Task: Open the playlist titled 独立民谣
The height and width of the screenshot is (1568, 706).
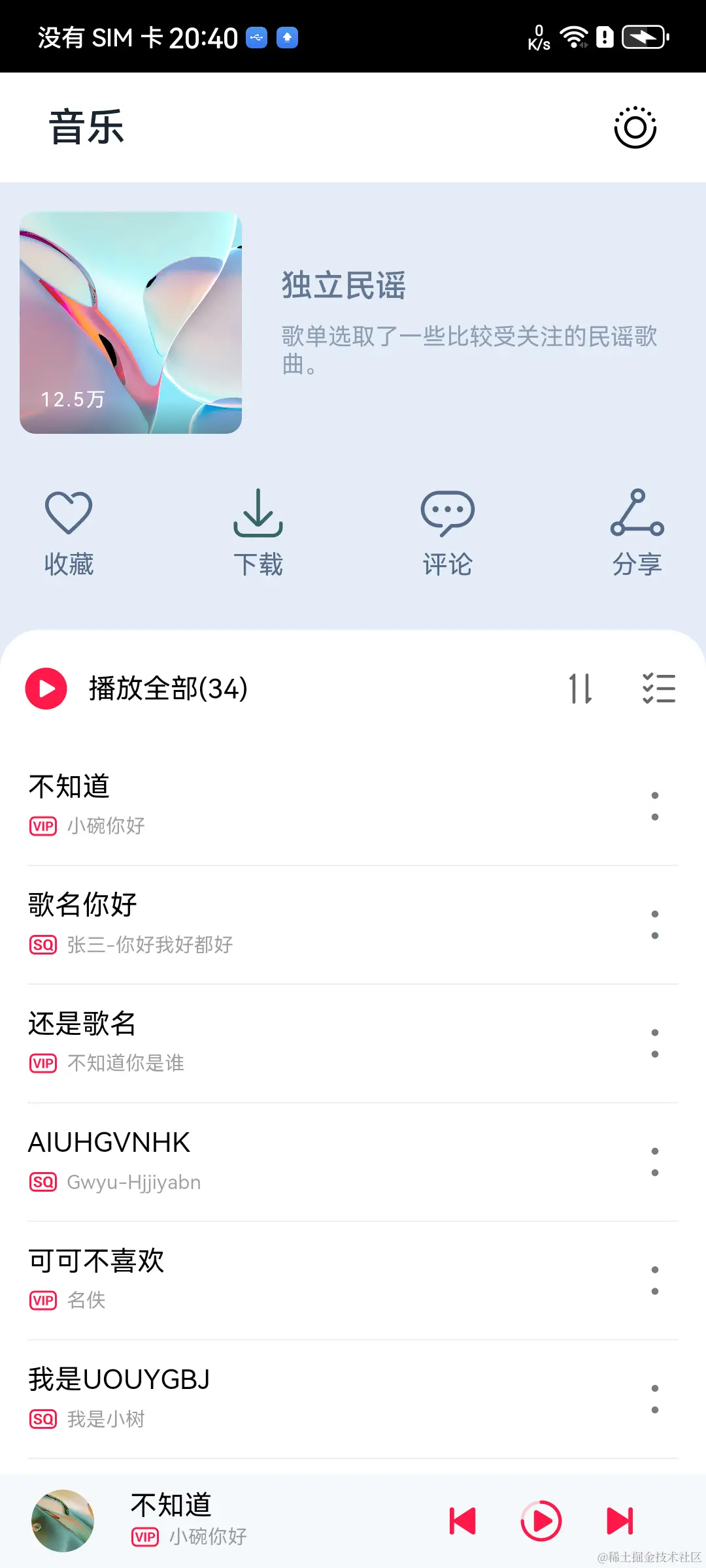Action: (343, 285)
